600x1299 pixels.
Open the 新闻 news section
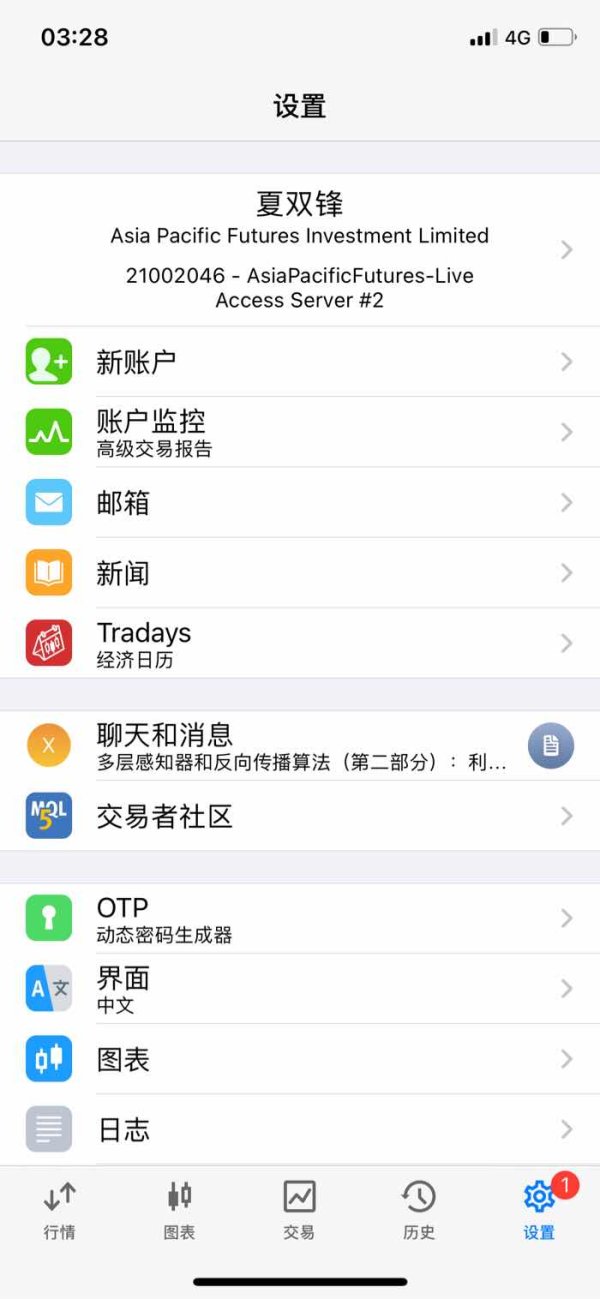click(x=300, y=572)
